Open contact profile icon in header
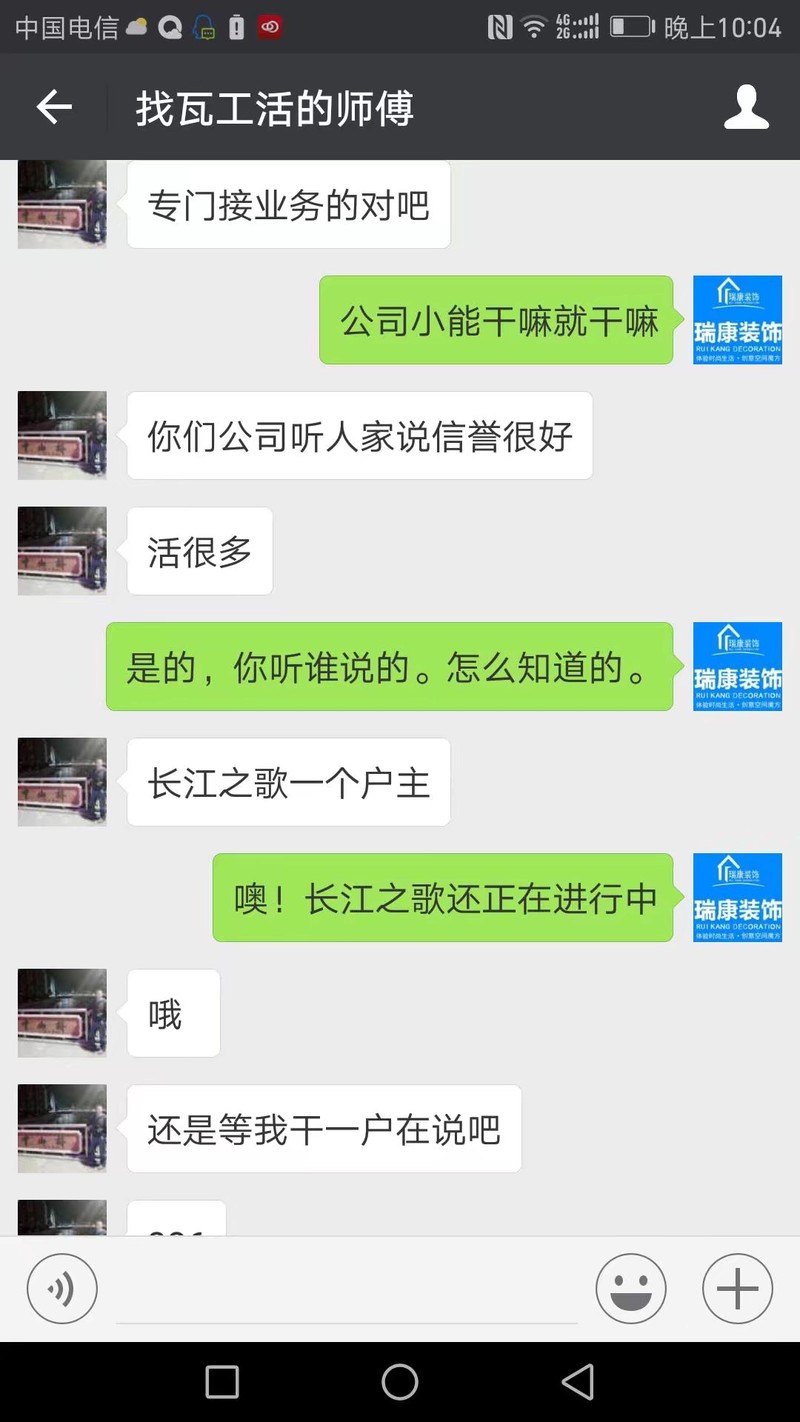The image size is (800, 1422). (x=746, y=107)
